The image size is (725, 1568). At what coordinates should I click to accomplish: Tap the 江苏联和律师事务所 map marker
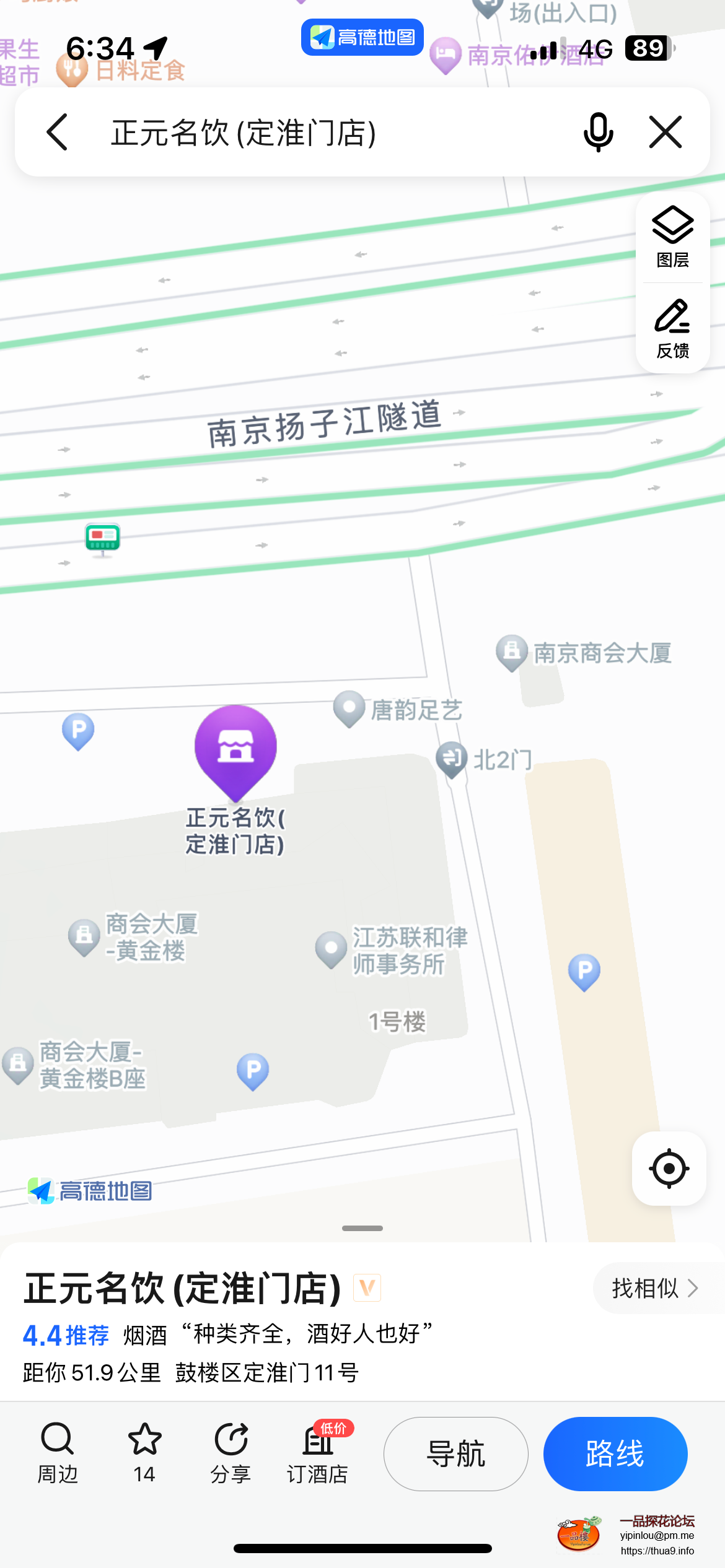331,949
